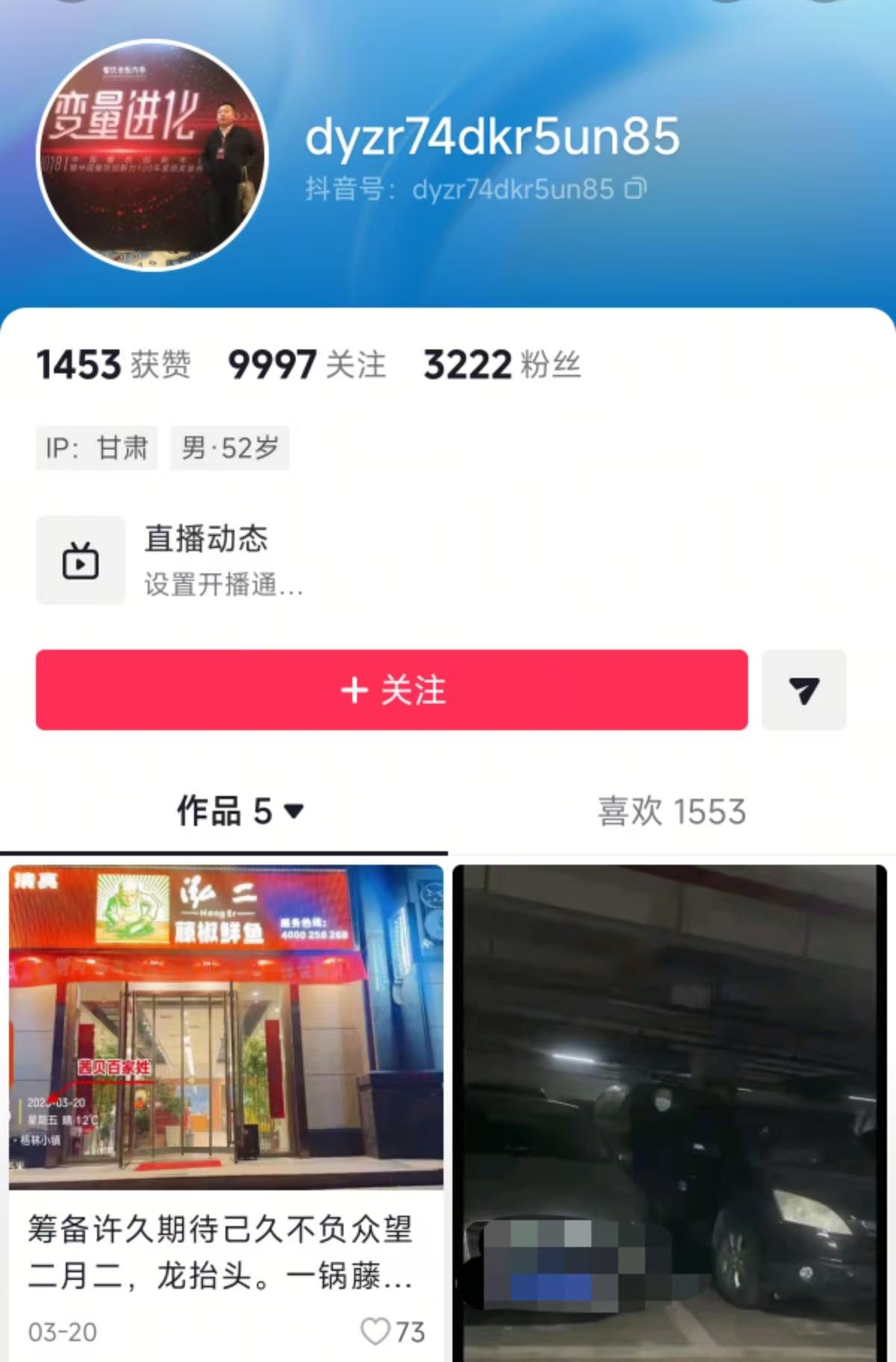Open the 直播动态 TV icon
Image resolution: width=896 pixels, height=1362 pixels.
pyautogui.click(x=81, y=560)
